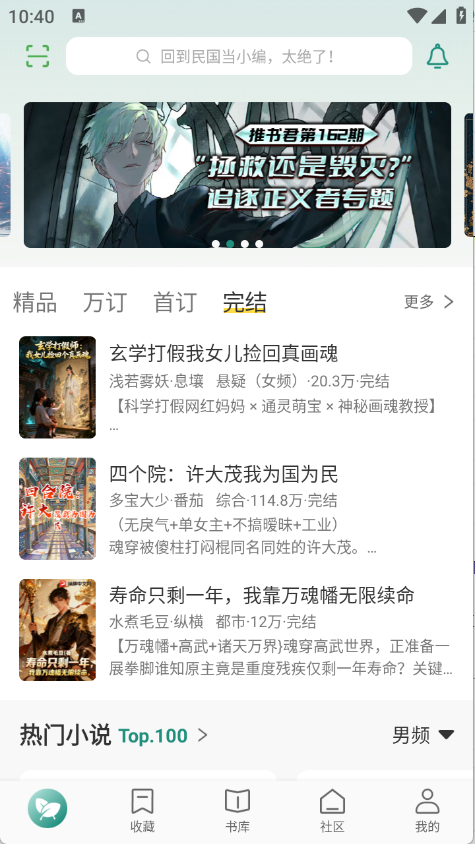
Task: Switch to the 万订 tab
Action: coord(104,303)
